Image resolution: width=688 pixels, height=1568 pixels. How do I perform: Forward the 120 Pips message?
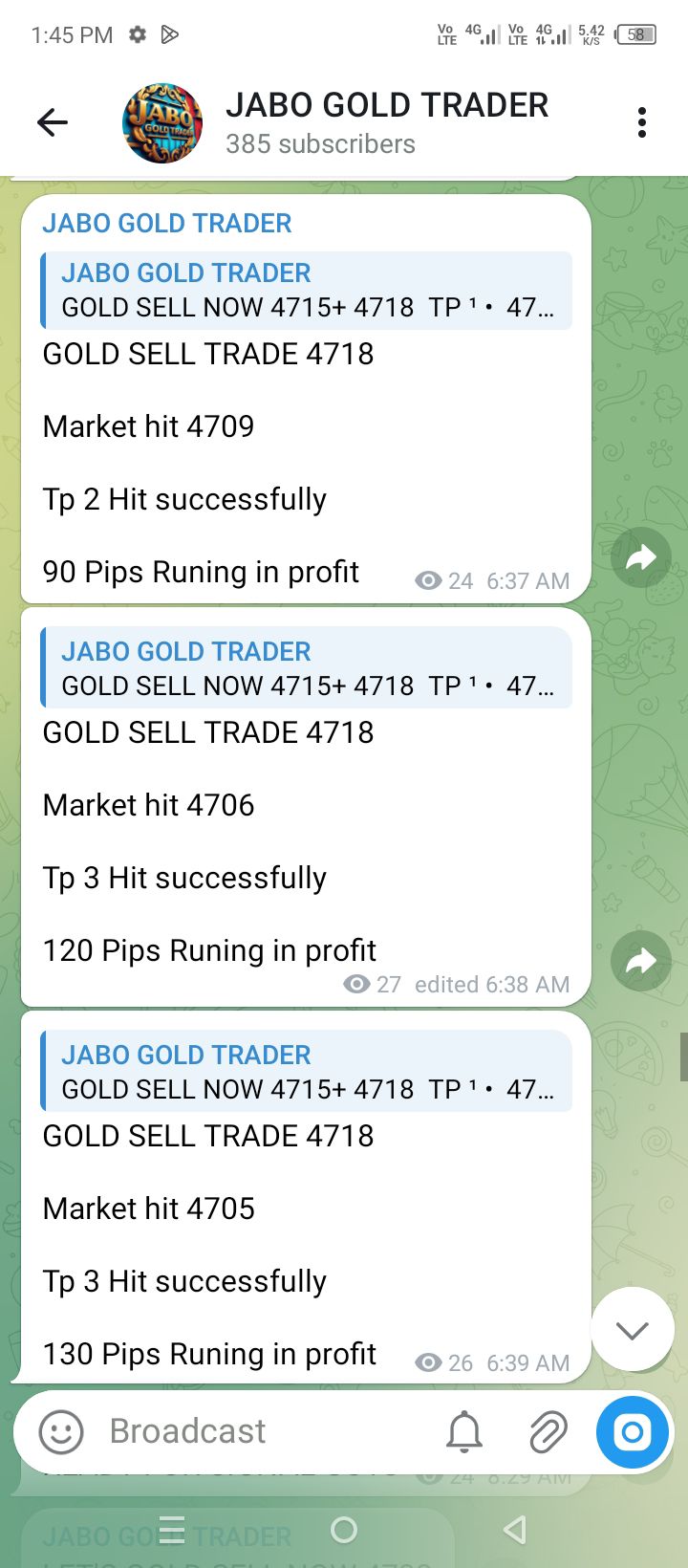pos(641,961)
